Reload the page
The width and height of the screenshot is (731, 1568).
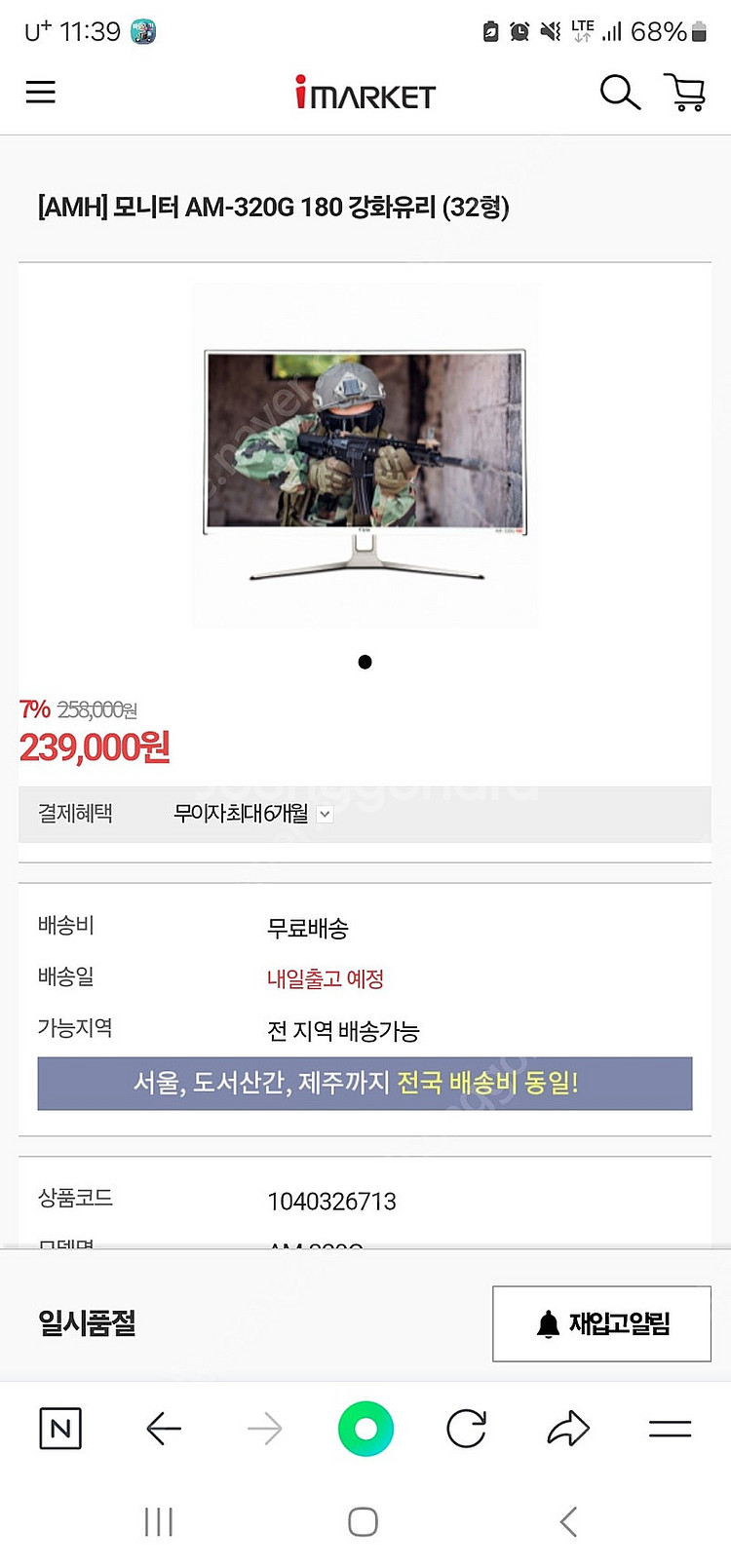click(x=466, y=1429)
